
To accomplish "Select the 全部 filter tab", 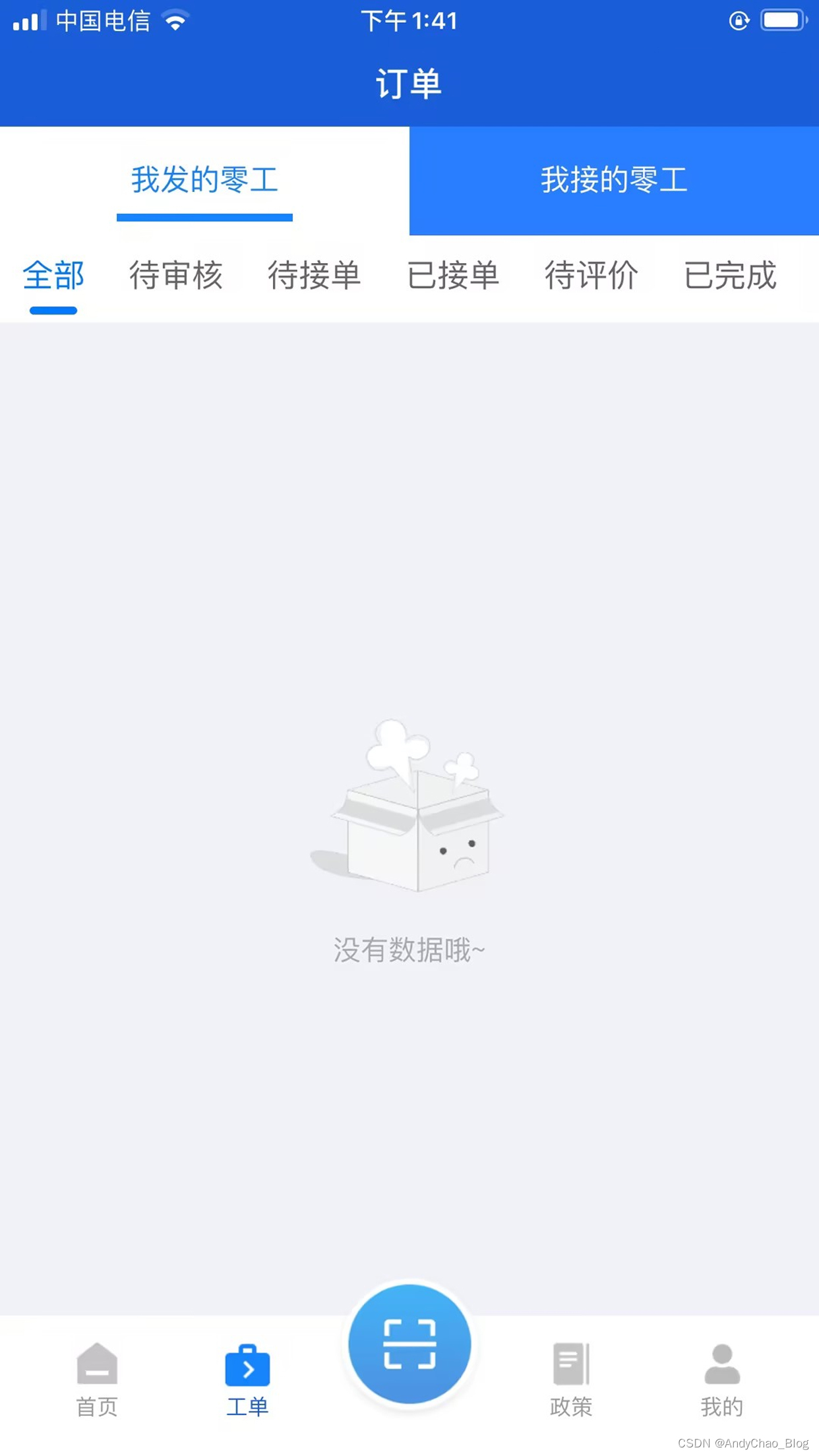I will click(53, 276).
